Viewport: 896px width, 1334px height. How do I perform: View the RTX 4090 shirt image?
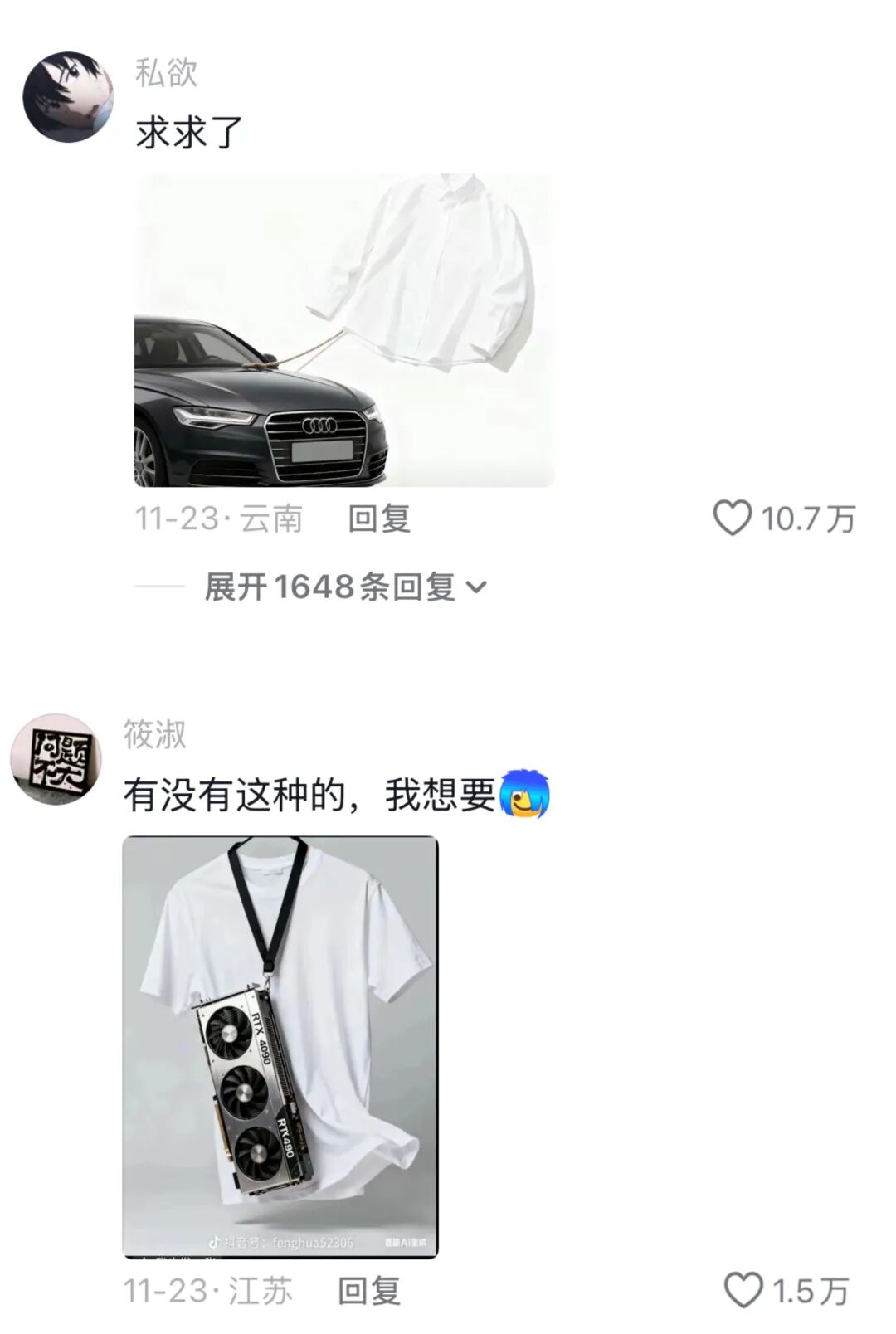click(x=280, y=1047)
